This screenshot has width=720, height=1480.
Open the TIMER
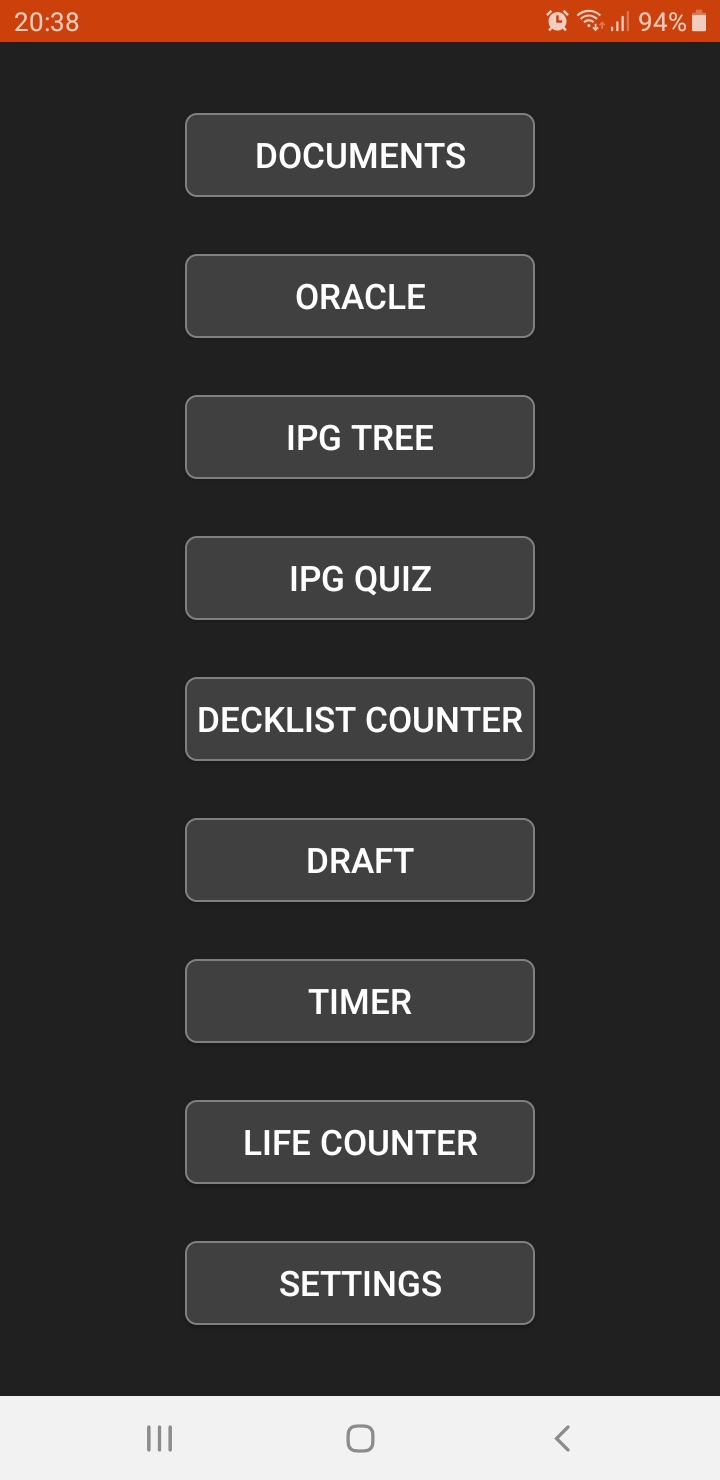coord(360,1001)
